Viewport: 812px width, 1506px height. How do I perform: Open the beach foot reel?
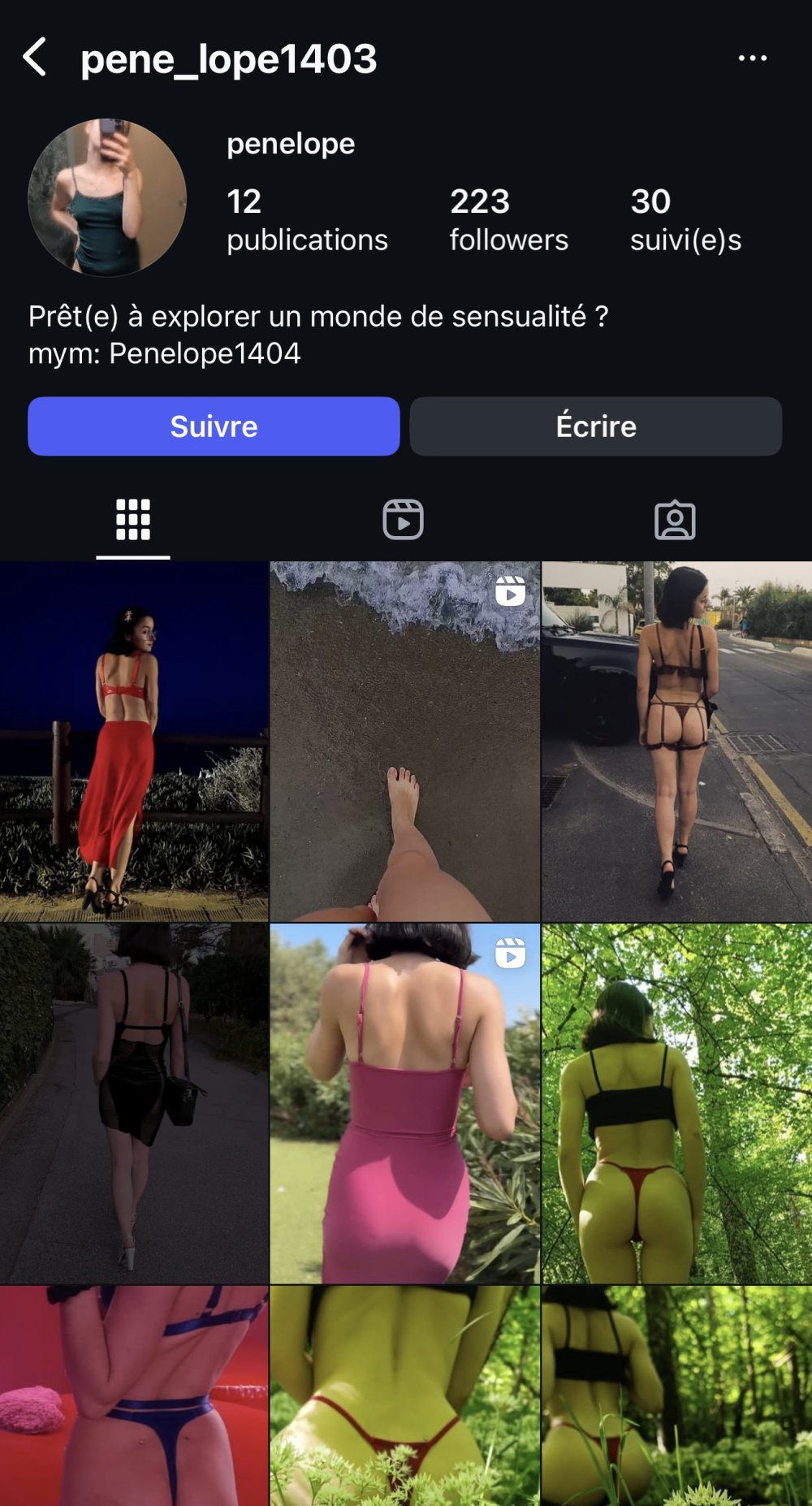pyautogui.click(x=404, y=741)
